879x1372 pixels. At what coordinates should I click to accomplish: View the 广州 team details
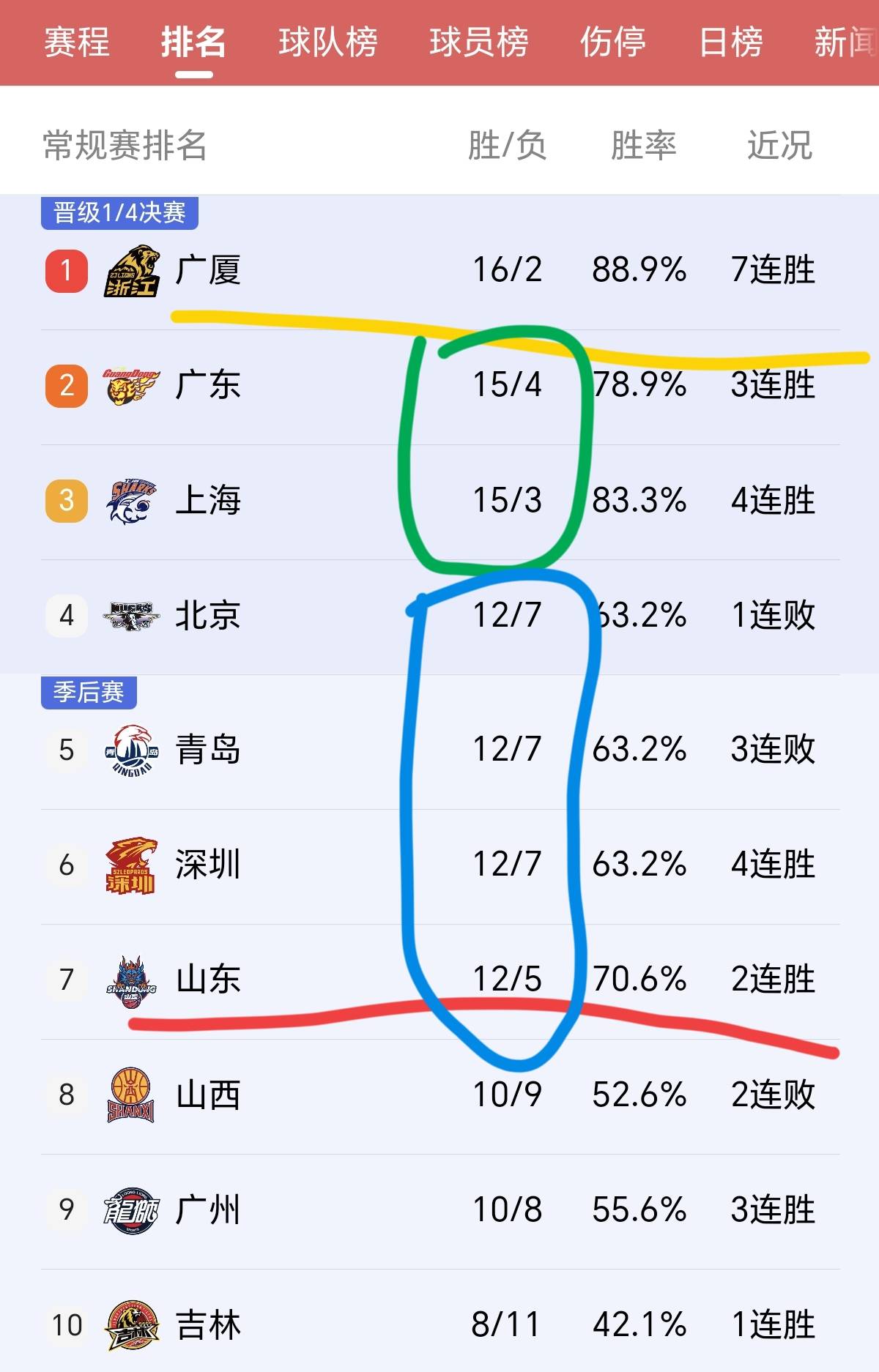208,1210
